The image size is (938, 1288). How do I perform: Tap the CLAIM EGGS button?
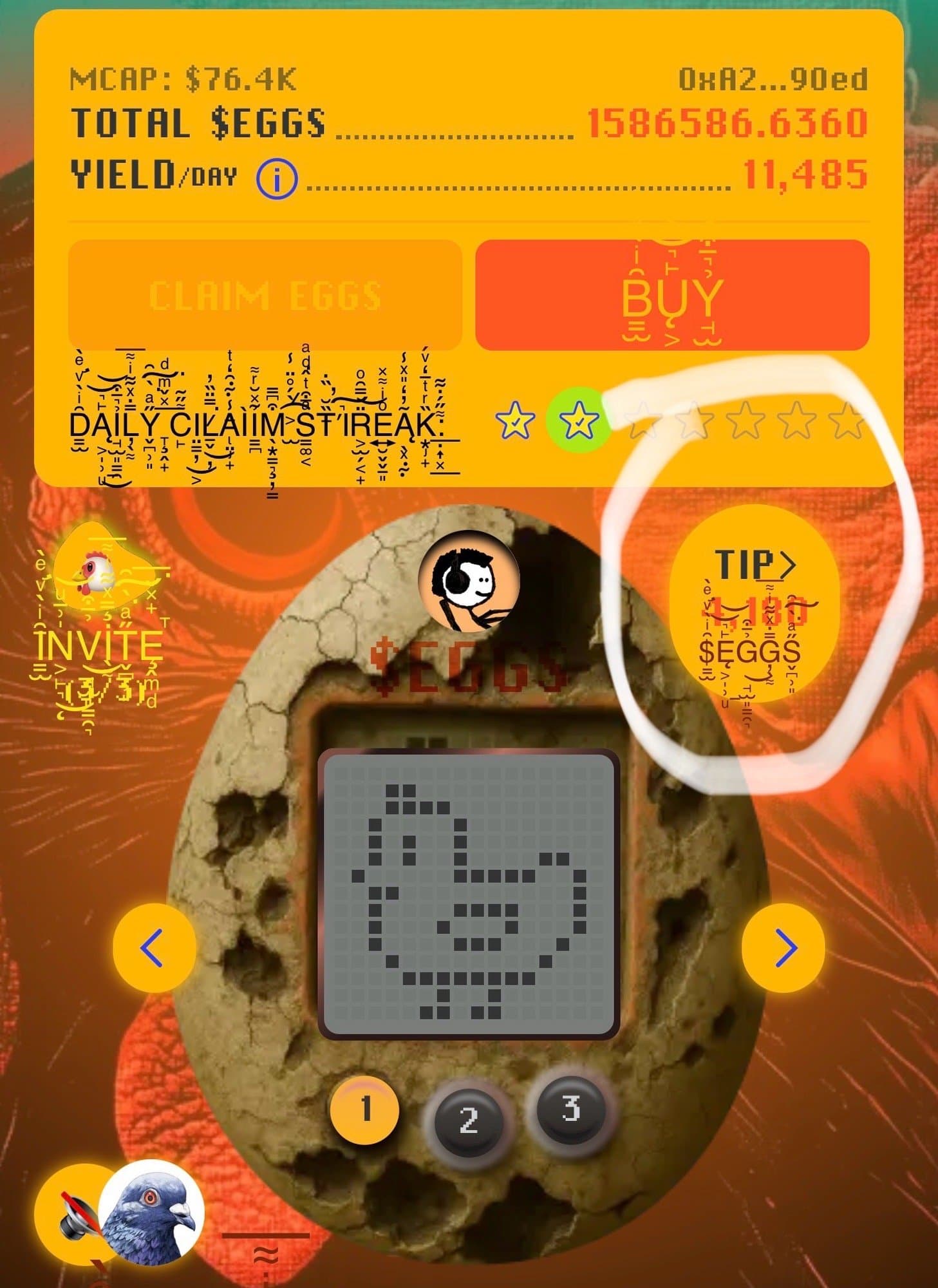265,295
